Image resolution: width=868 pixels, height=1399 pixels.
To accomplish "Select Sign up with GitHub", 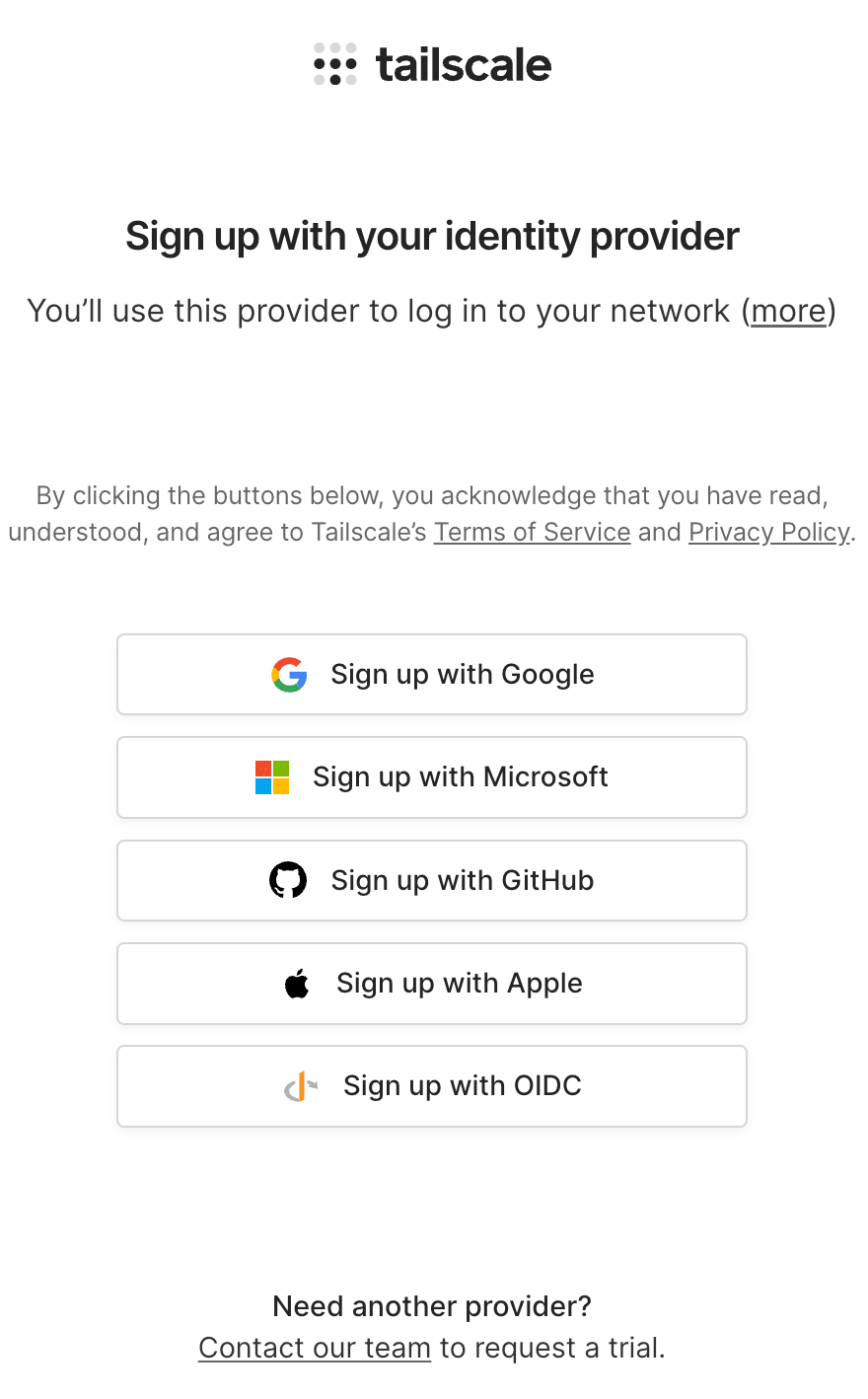I will pyautogui.click(x=432, y=881).
